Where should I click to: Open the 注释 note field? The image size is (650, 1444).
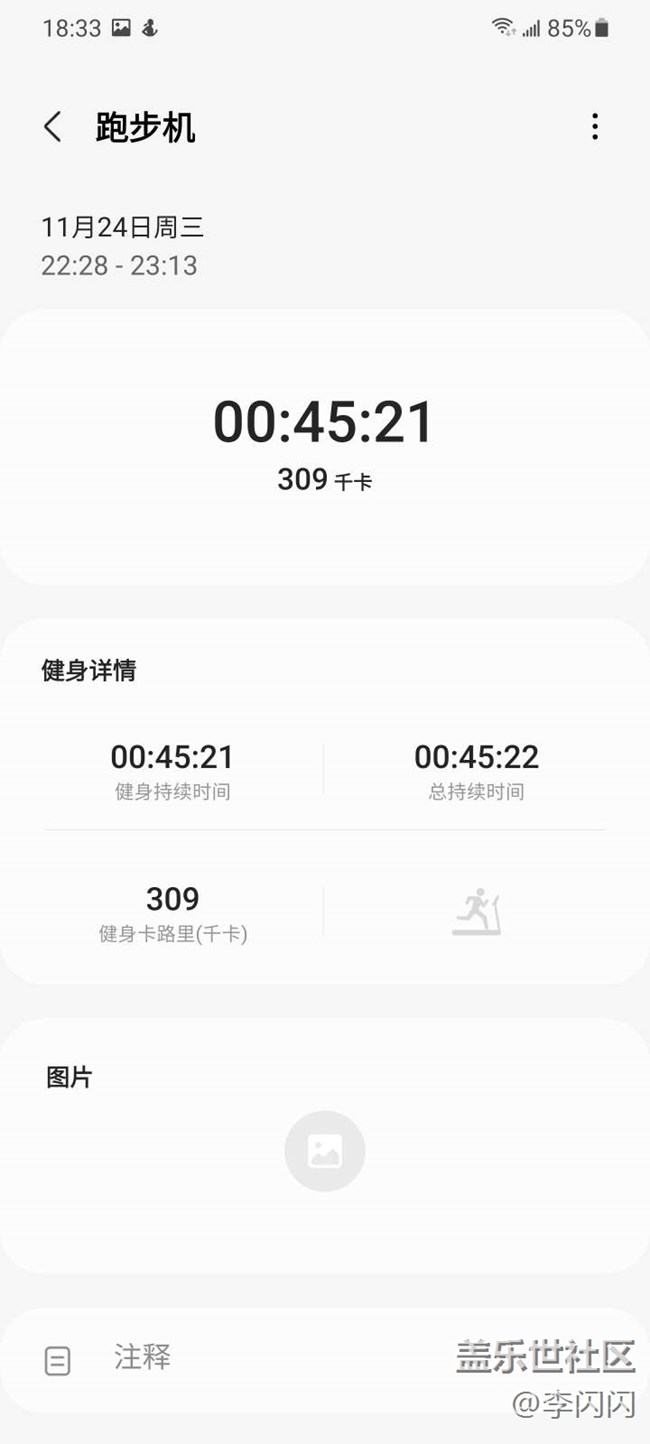(x=325, y=1359)
